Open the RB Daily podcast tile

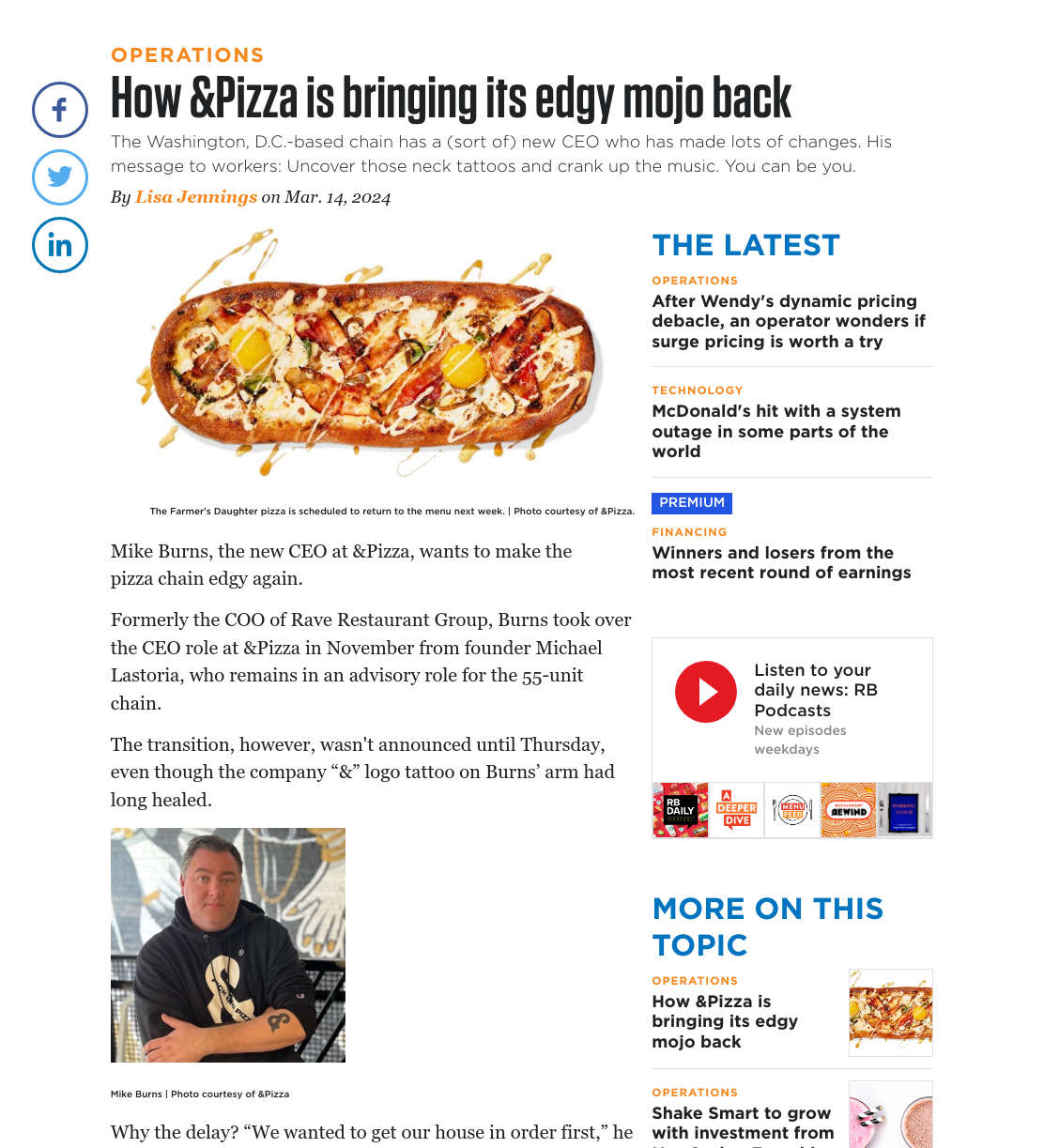click(681, 810)
